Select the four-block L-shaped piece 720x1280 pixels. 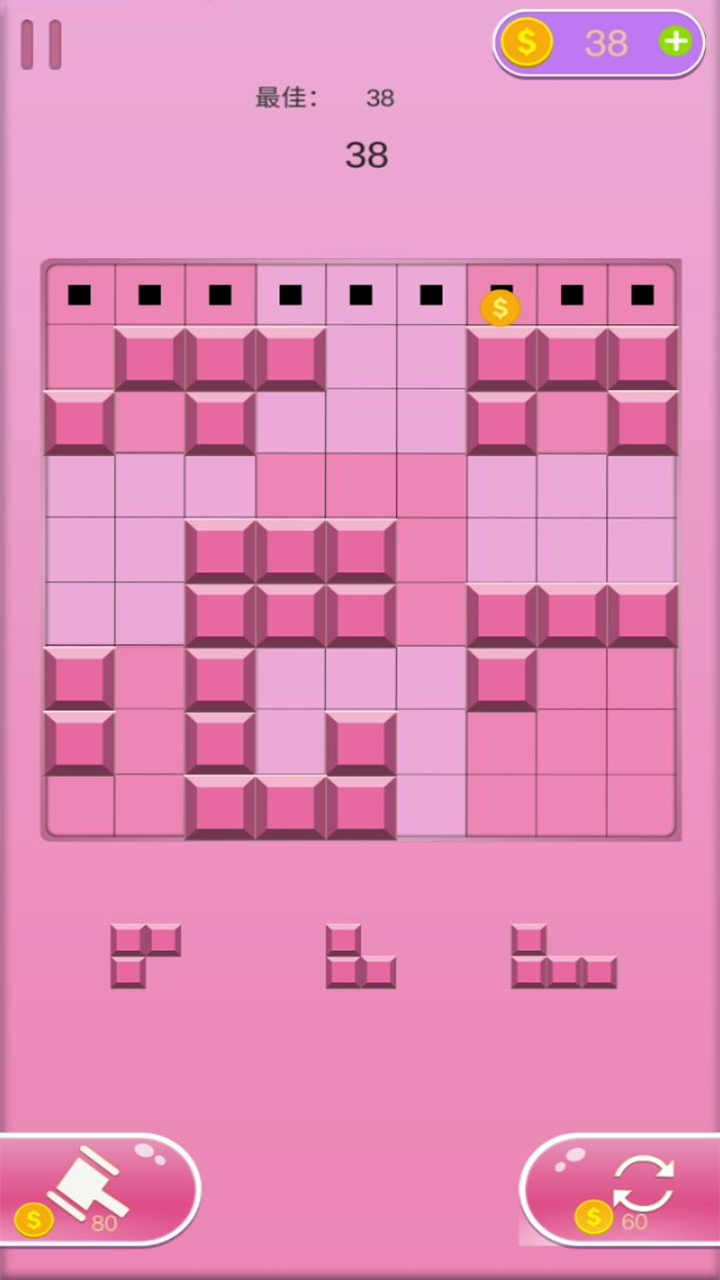[x=564, y=958]
